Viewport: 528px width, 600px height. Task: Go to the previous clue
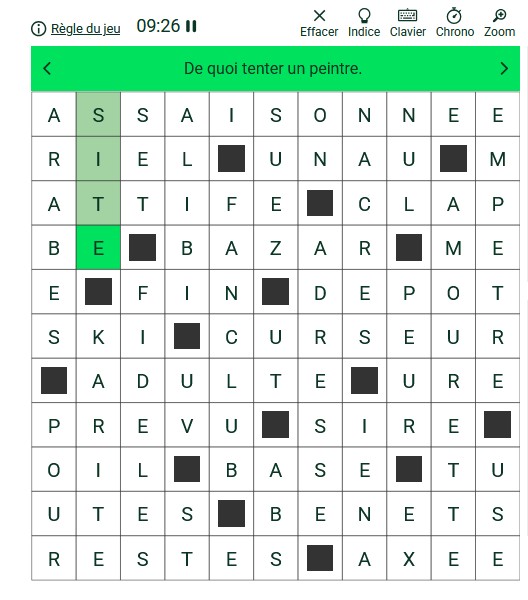(x=47, y=69)
